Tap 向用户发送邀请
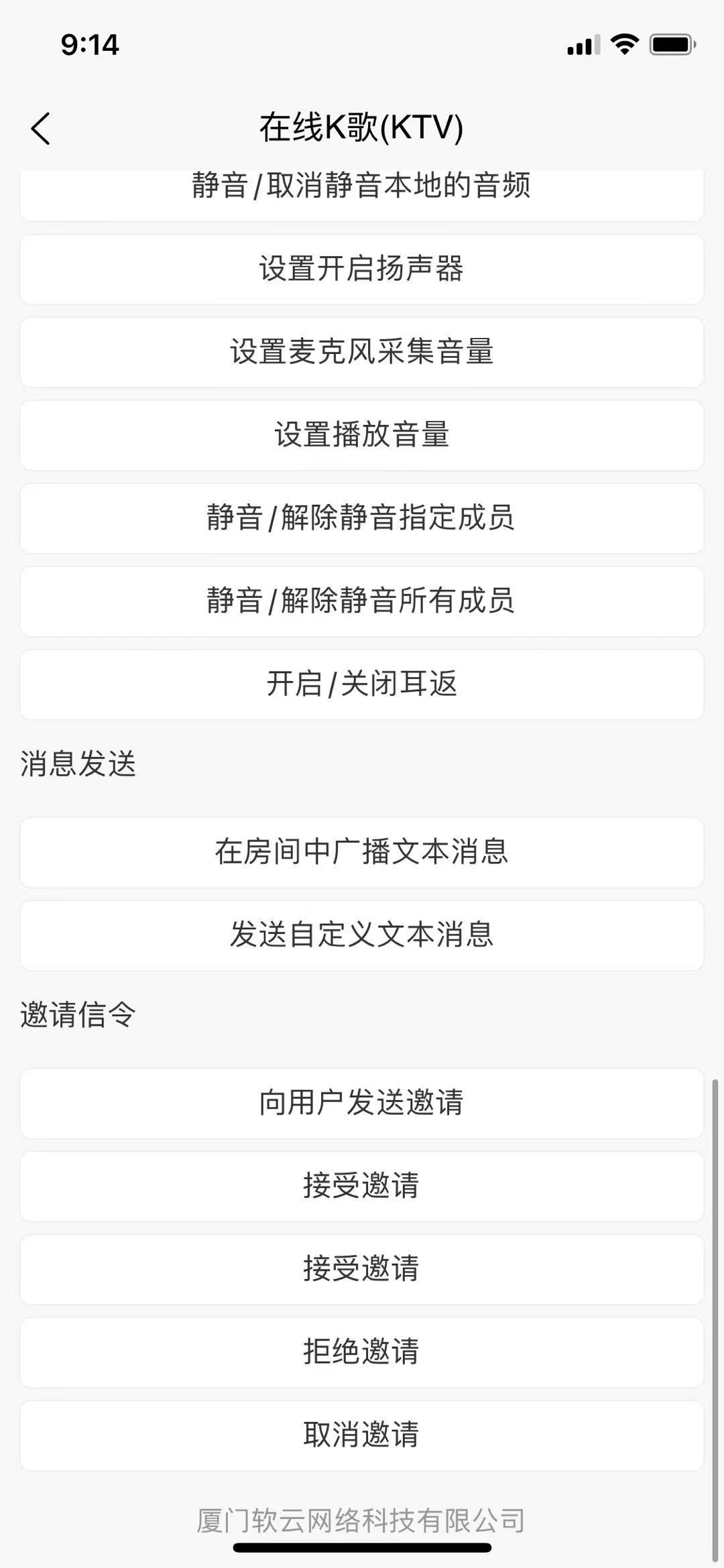 (x=361, y=1103)
